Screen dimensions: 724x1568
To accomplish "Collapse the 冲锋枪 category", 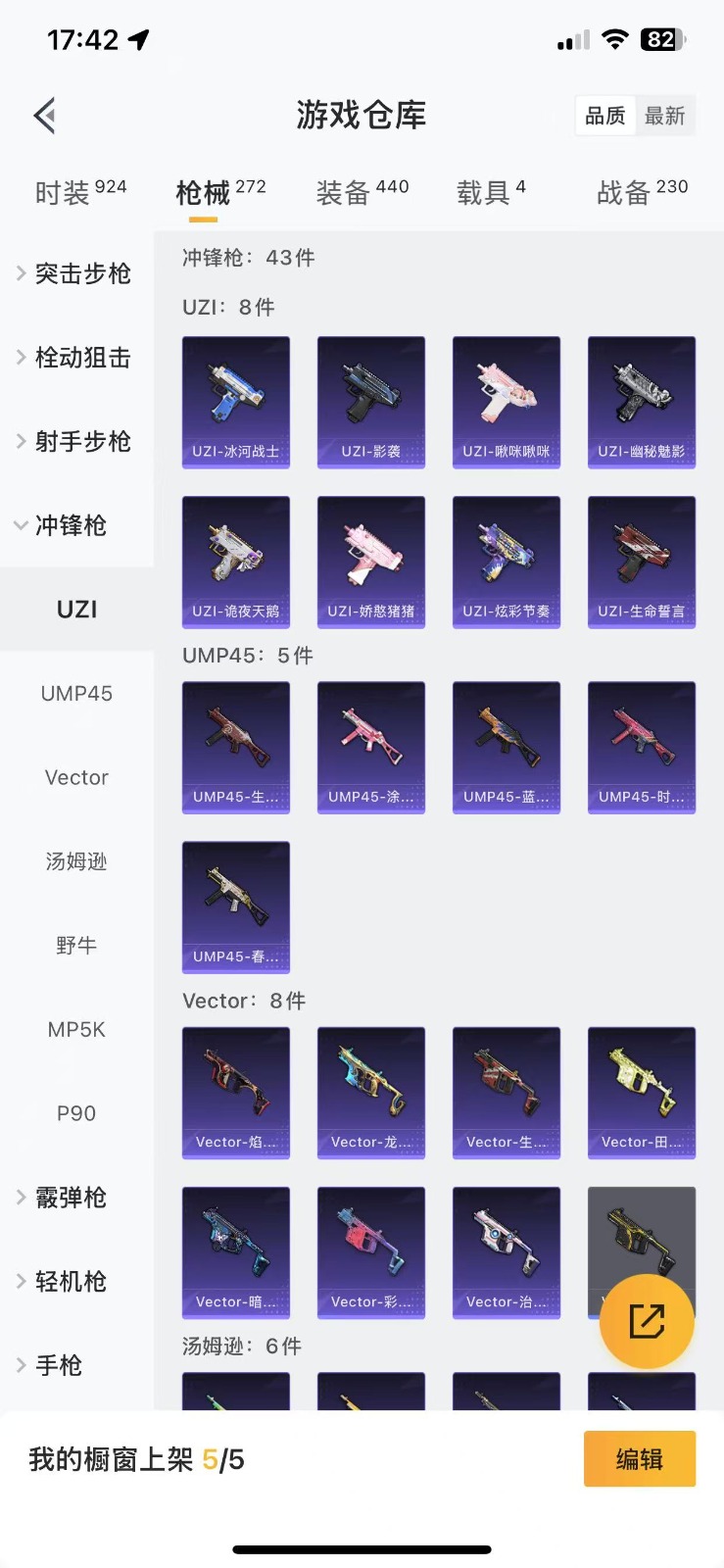I will click(71, 525).
